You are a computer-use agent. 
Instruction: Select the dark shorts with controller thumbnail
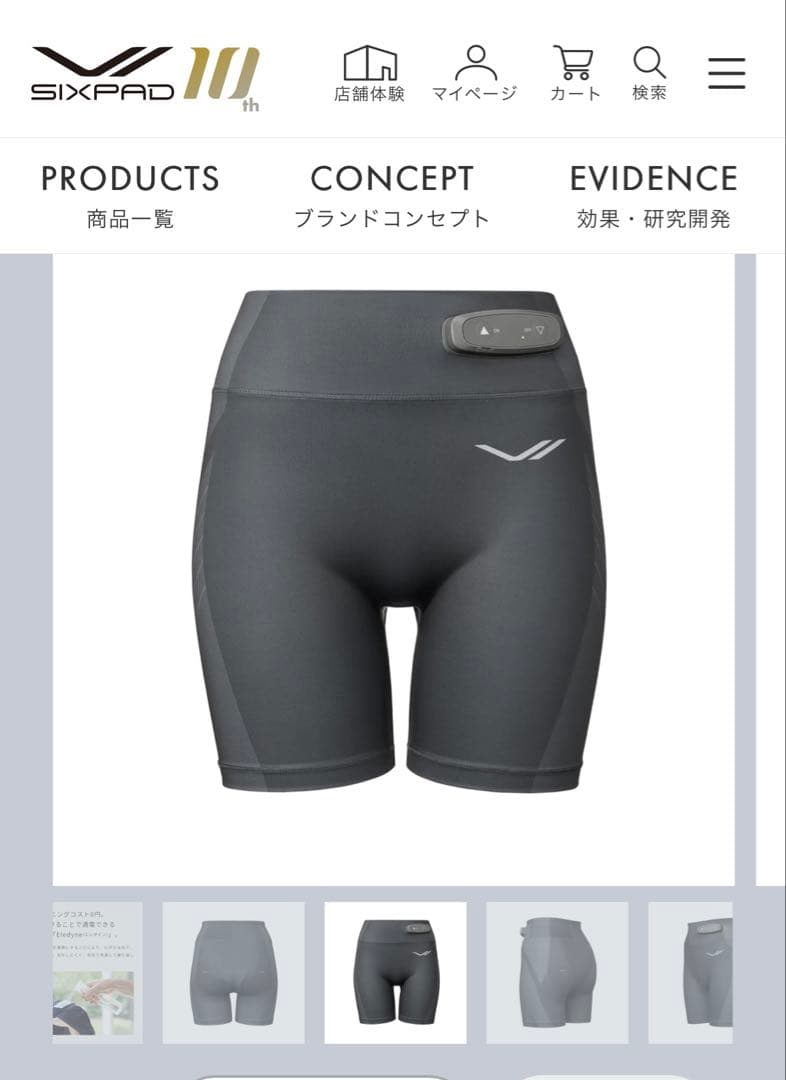click(x=395, y=973)
